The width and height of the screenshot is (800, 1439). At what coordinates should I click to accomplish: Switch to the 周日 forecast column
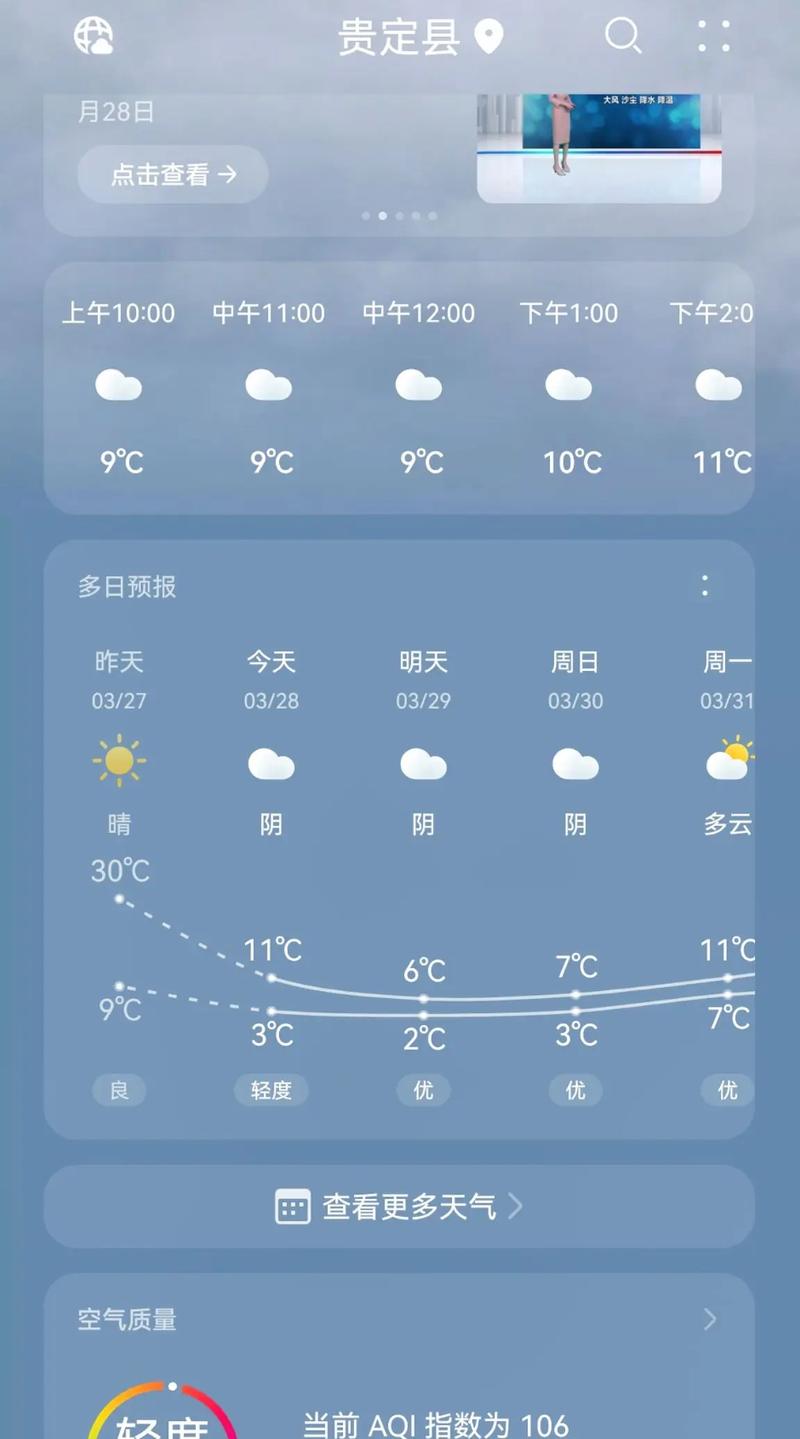pyautogui.click(x=575, y=680)
